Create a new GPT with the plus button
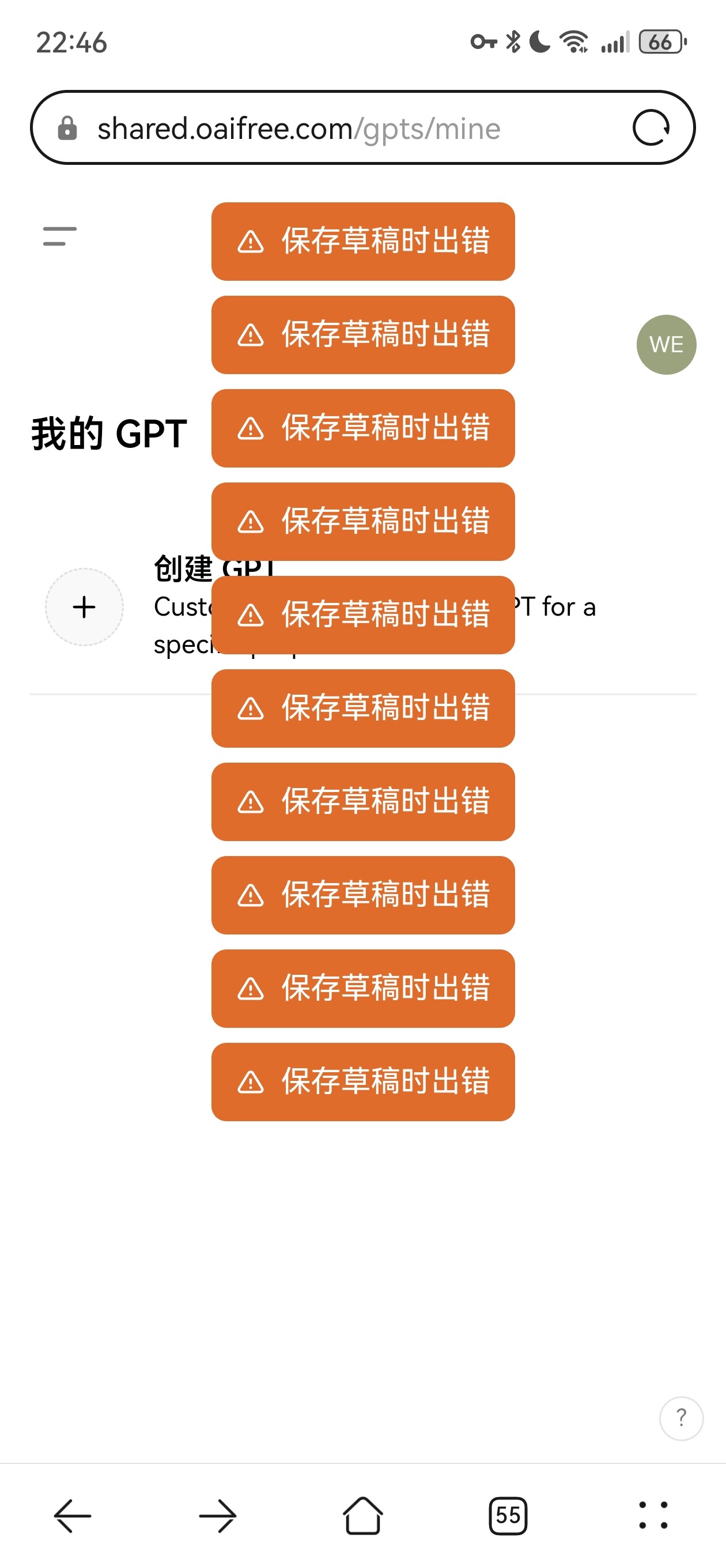The height and width of the screenshot is (1568, 726). click(x=84, y=607)
